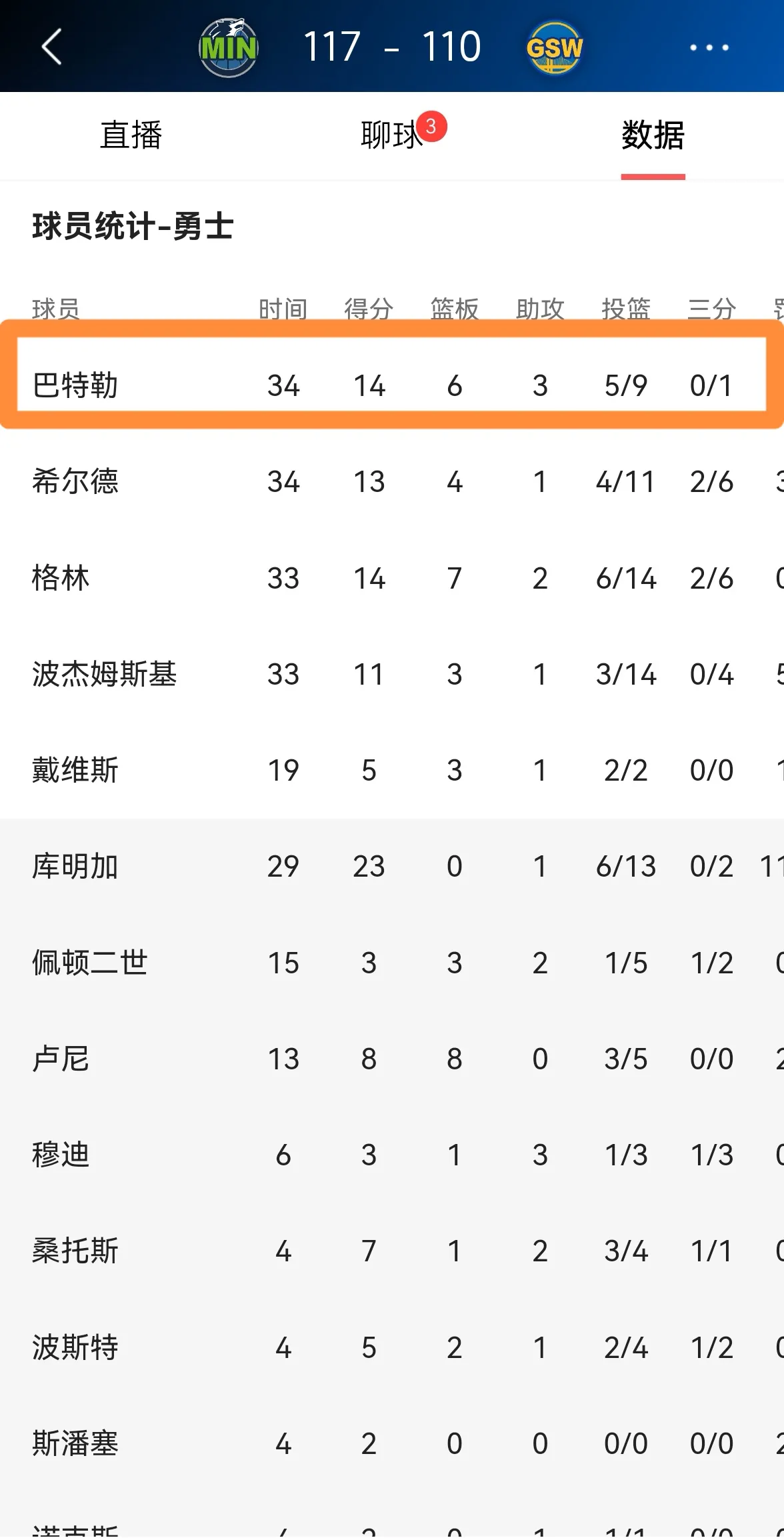Screen dimensions: 784x1538
Task: Open the Timberwolves MIN team logo
Action: pos(228,45)
